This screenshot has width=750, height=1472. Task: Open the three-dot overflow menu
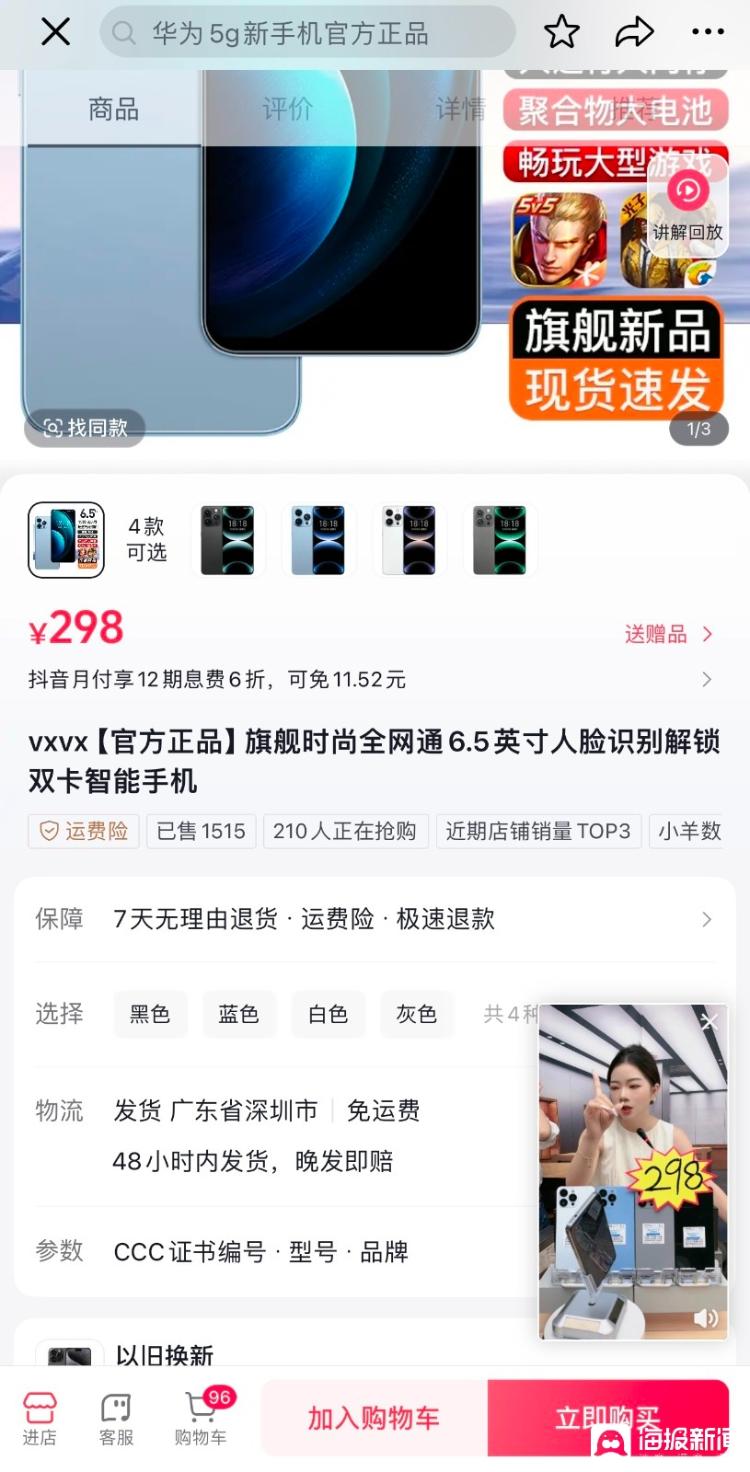pos(708,33)
